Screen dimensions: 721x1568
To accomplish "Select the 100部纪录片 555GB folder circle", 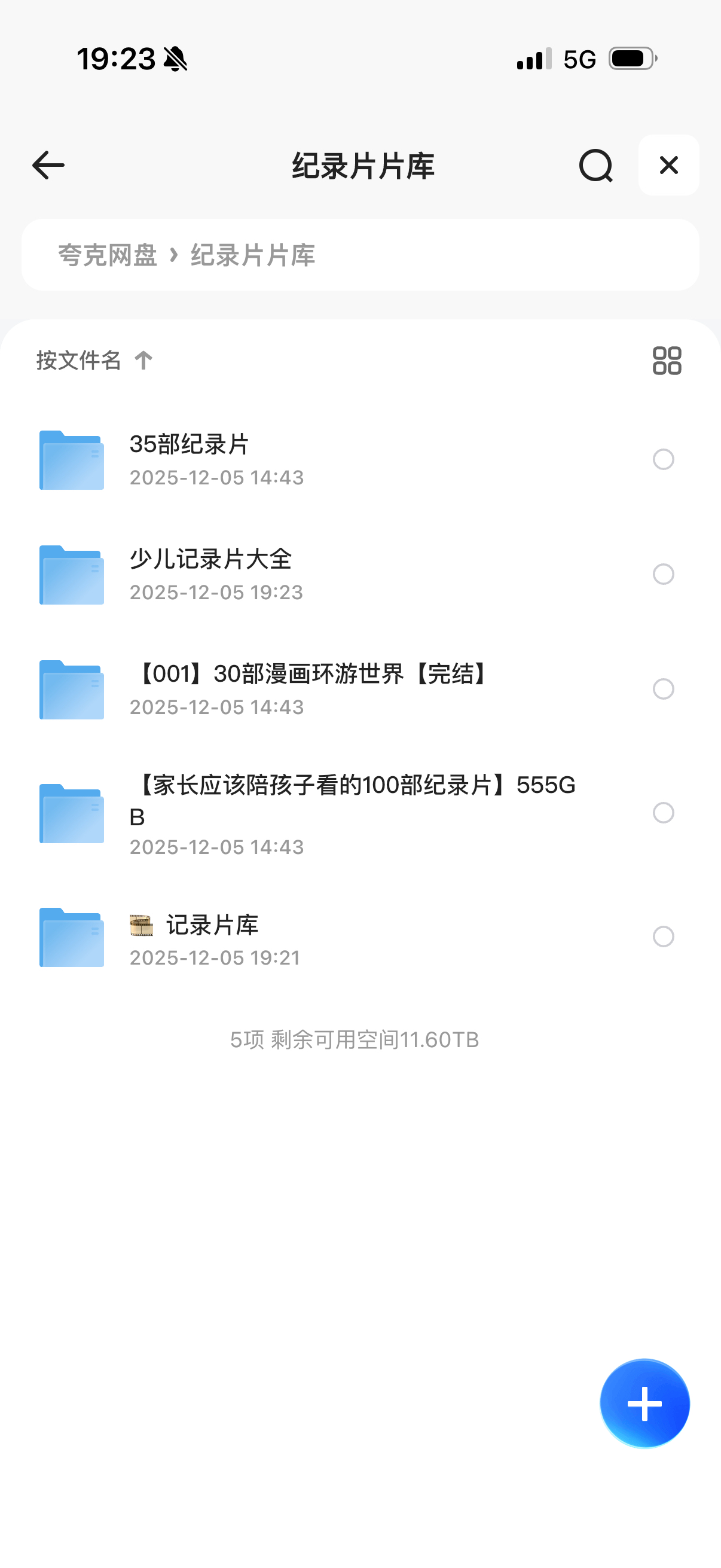I will click(663, 813).
